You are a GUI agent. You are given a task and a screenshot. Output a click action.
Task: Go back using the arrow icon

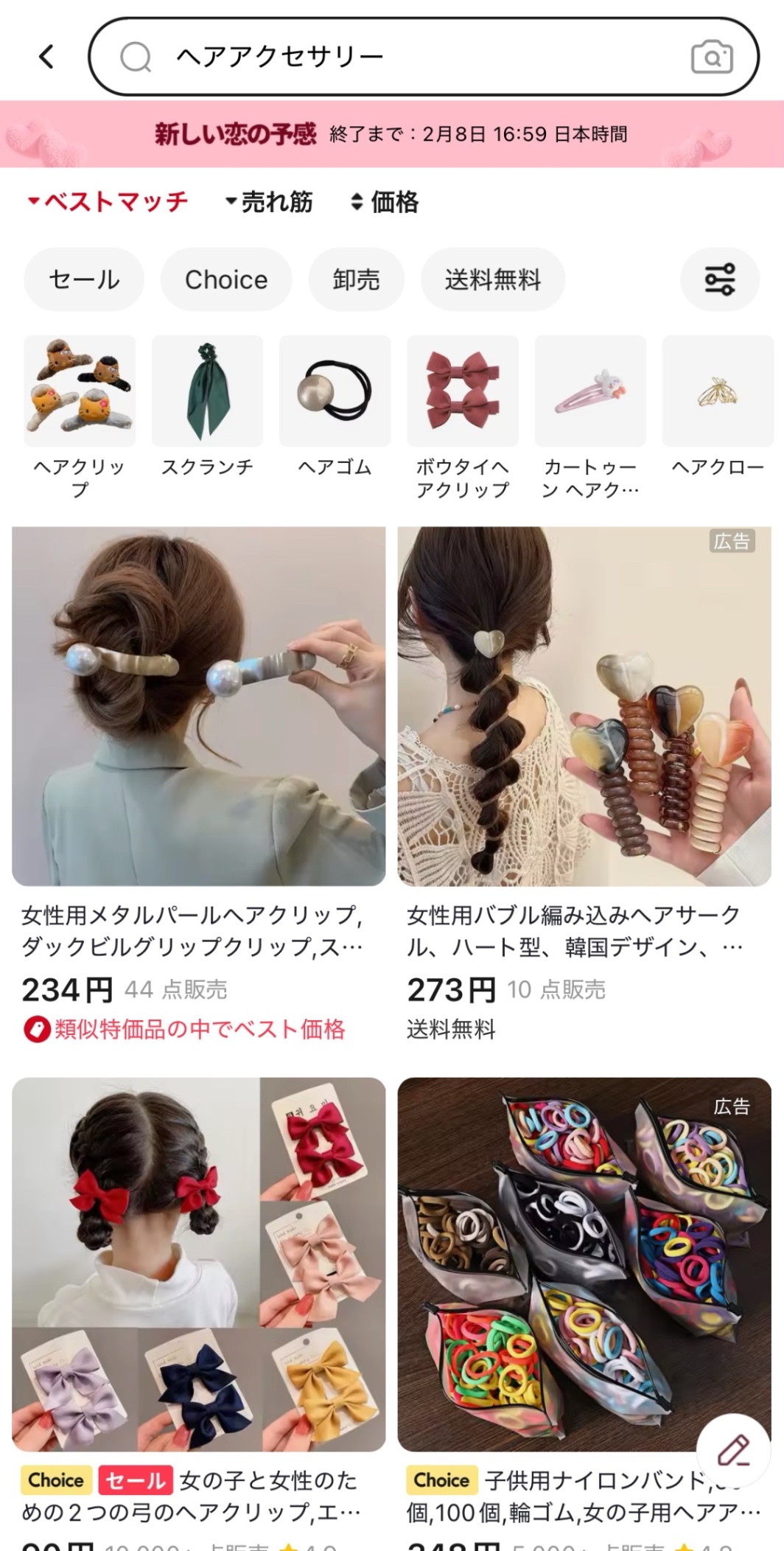pyautogui.click(x=46, y=57)
